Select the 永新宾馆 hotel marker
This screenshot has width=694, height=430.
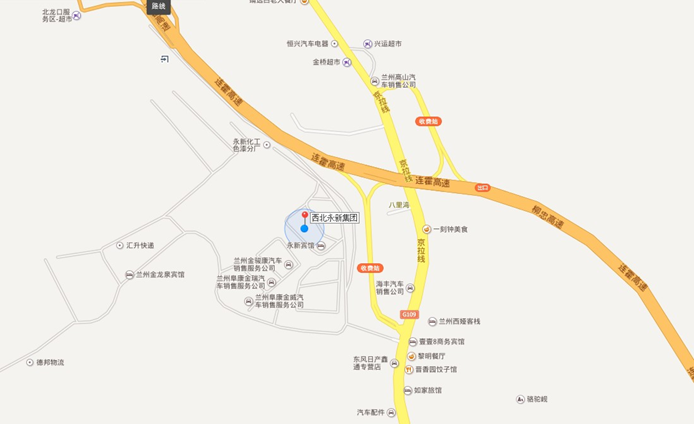[321, 246]
